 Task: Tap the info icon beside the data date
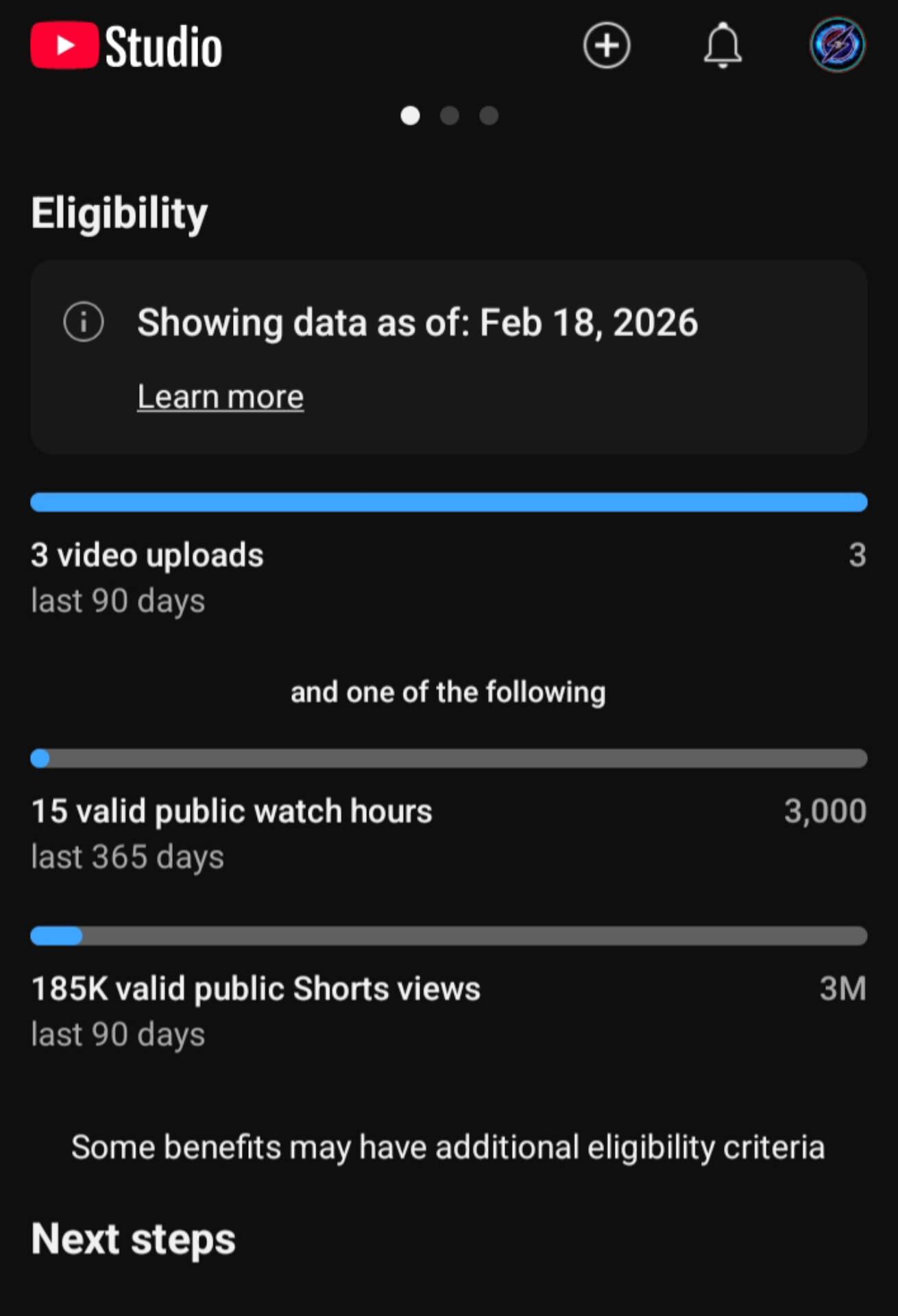[x=84, y=321]
